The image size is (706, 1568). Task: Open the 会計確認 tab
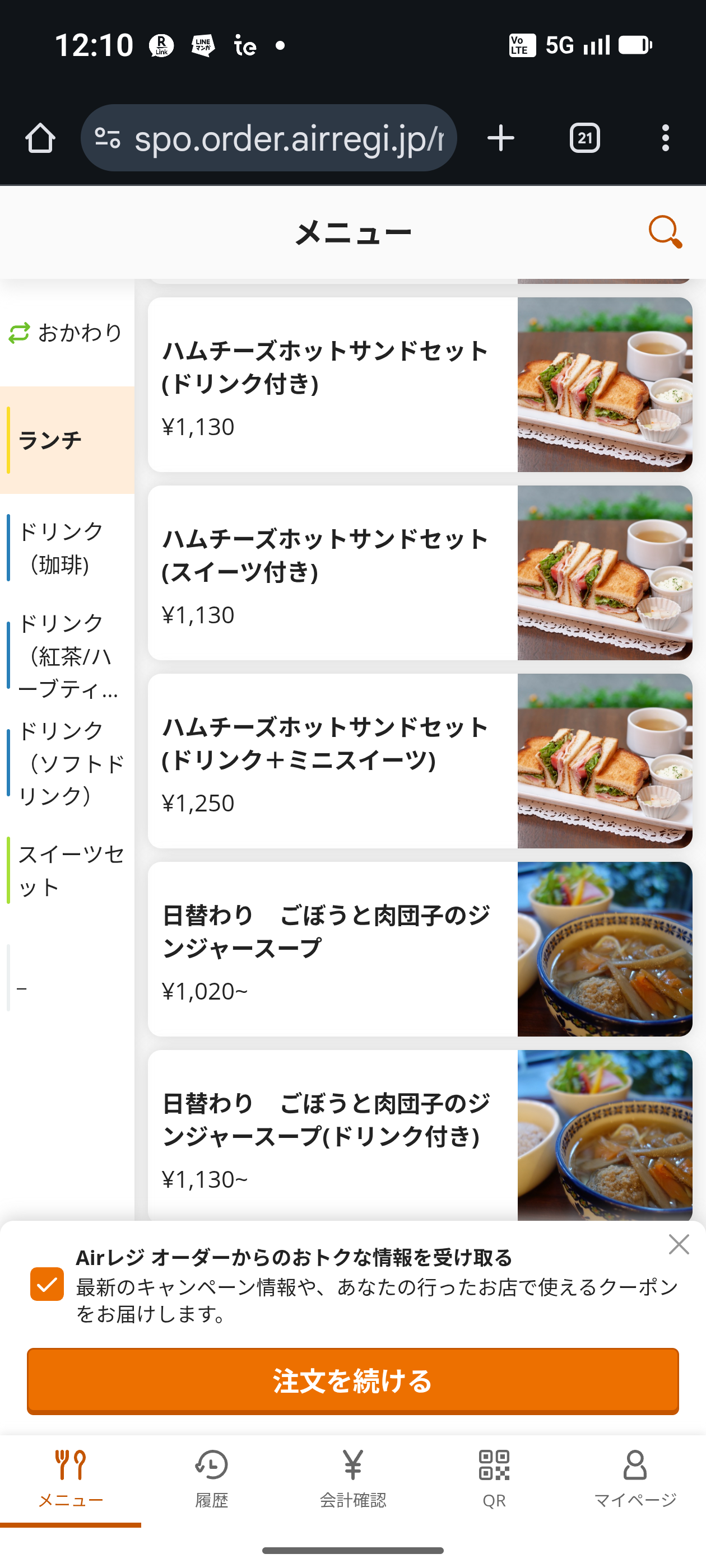click(352, 1478)
